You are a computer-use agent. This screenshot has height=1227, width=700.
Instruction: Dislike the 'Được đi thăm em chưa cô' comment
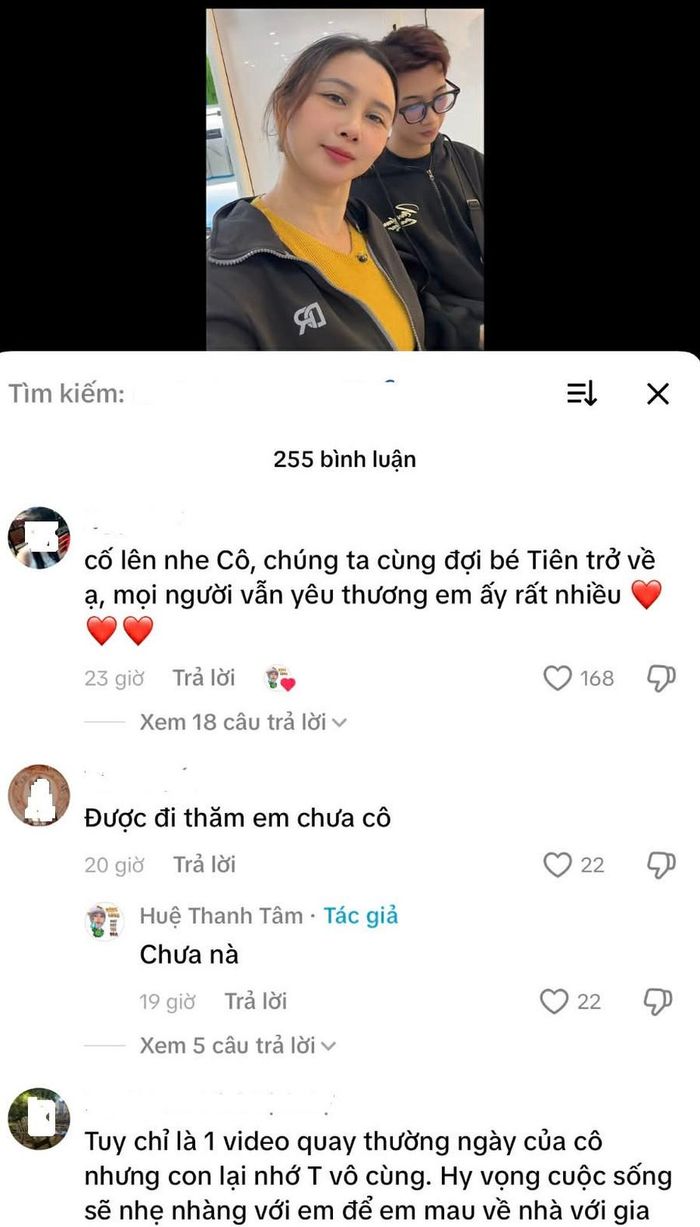click(x=661, y=865)
